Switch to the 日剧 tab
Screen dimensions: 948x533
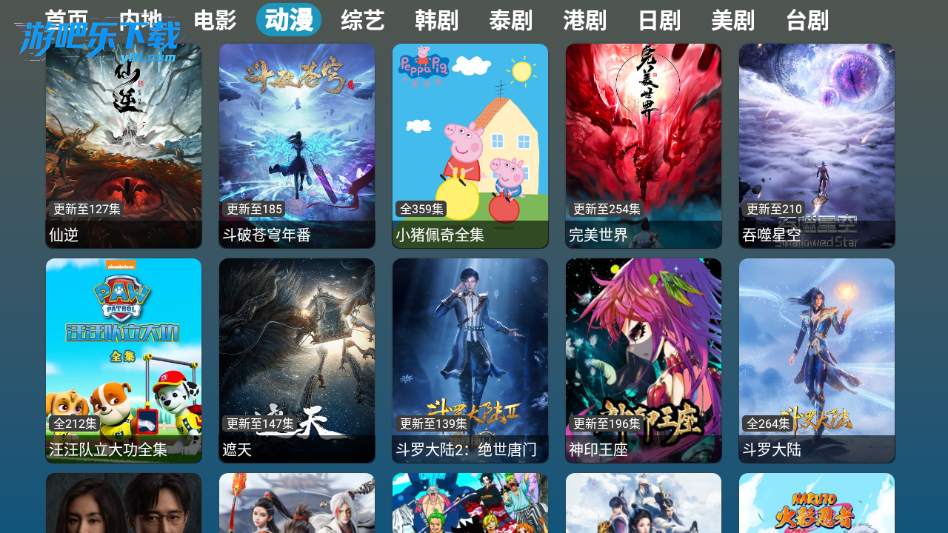(659, 20)
